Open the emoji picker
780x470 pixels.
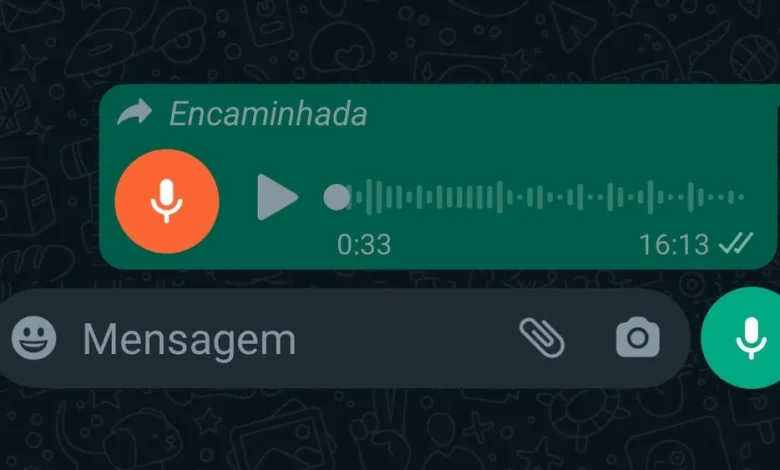point(34,339)
